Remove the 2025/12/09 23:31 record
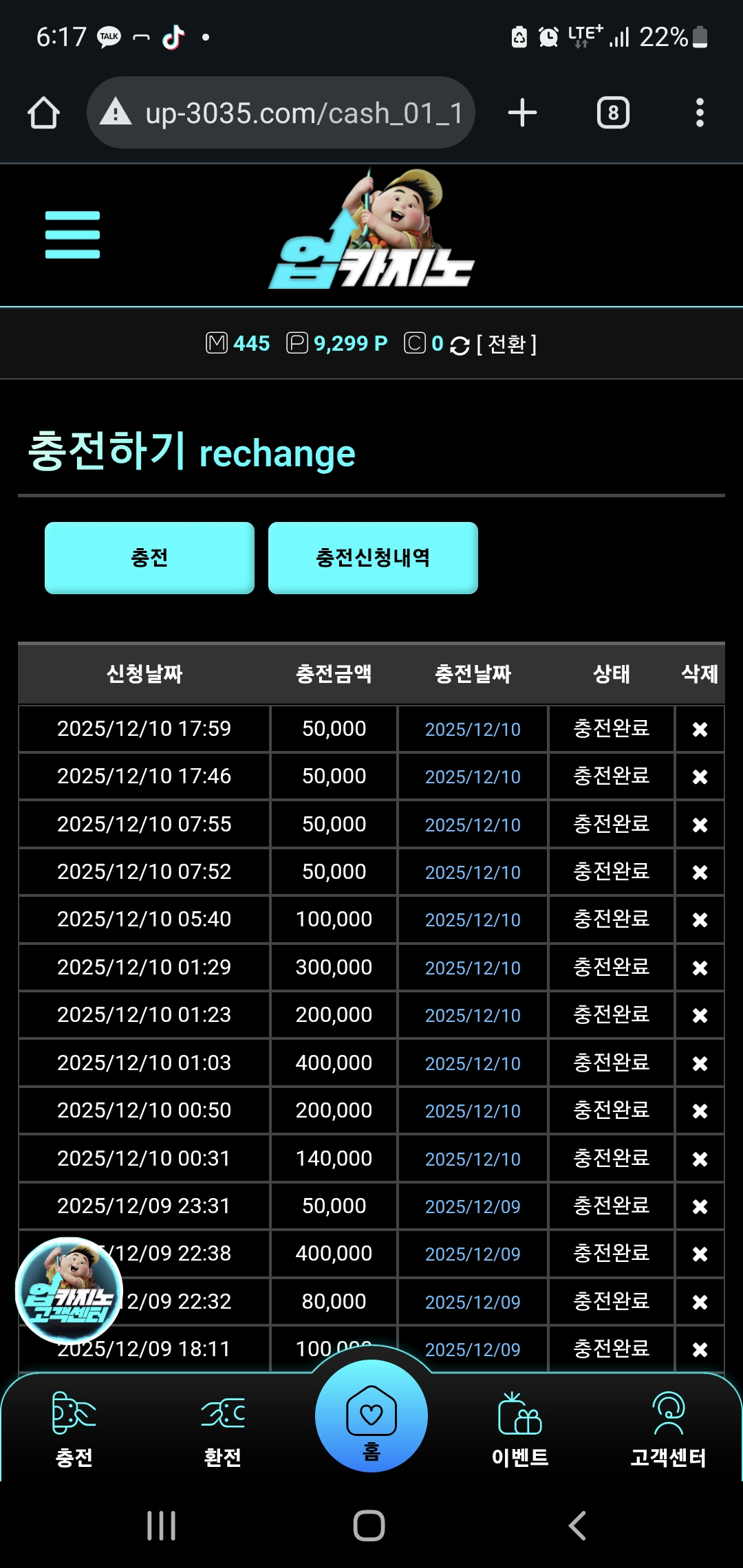The width and height of the screenshot is (743, 1568). pos(700,1206)
